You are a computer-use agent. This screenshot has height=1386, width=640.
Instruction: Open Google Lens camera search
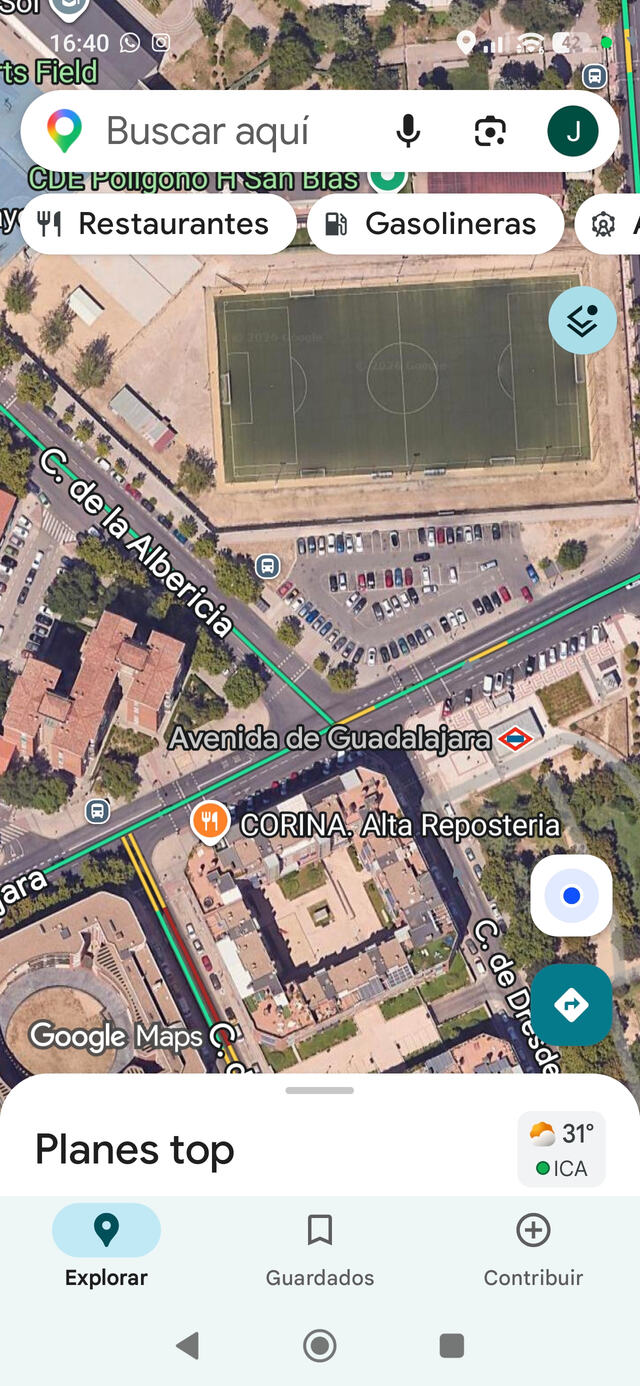[490, 131]
